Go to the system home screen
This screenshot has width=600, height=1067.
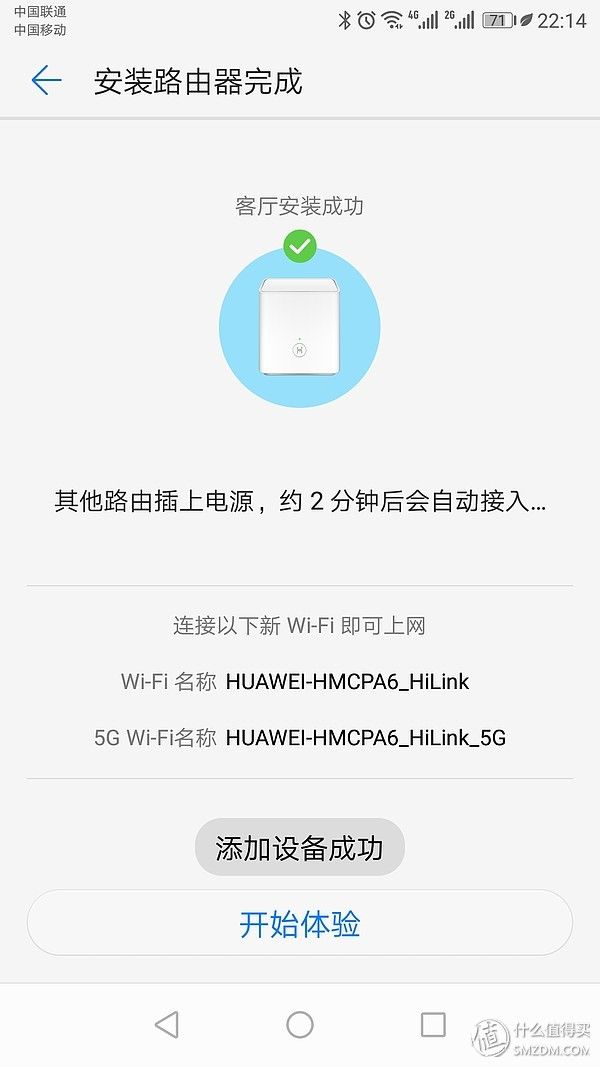300,1024
